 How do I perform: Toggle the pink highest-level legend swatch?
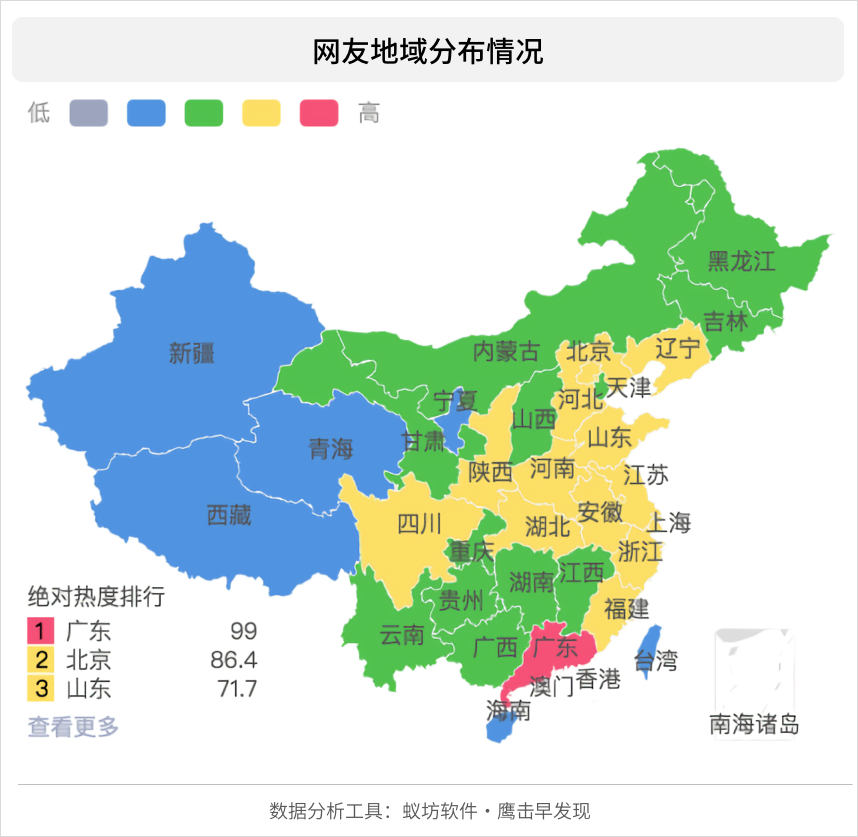tap(319, 113)
